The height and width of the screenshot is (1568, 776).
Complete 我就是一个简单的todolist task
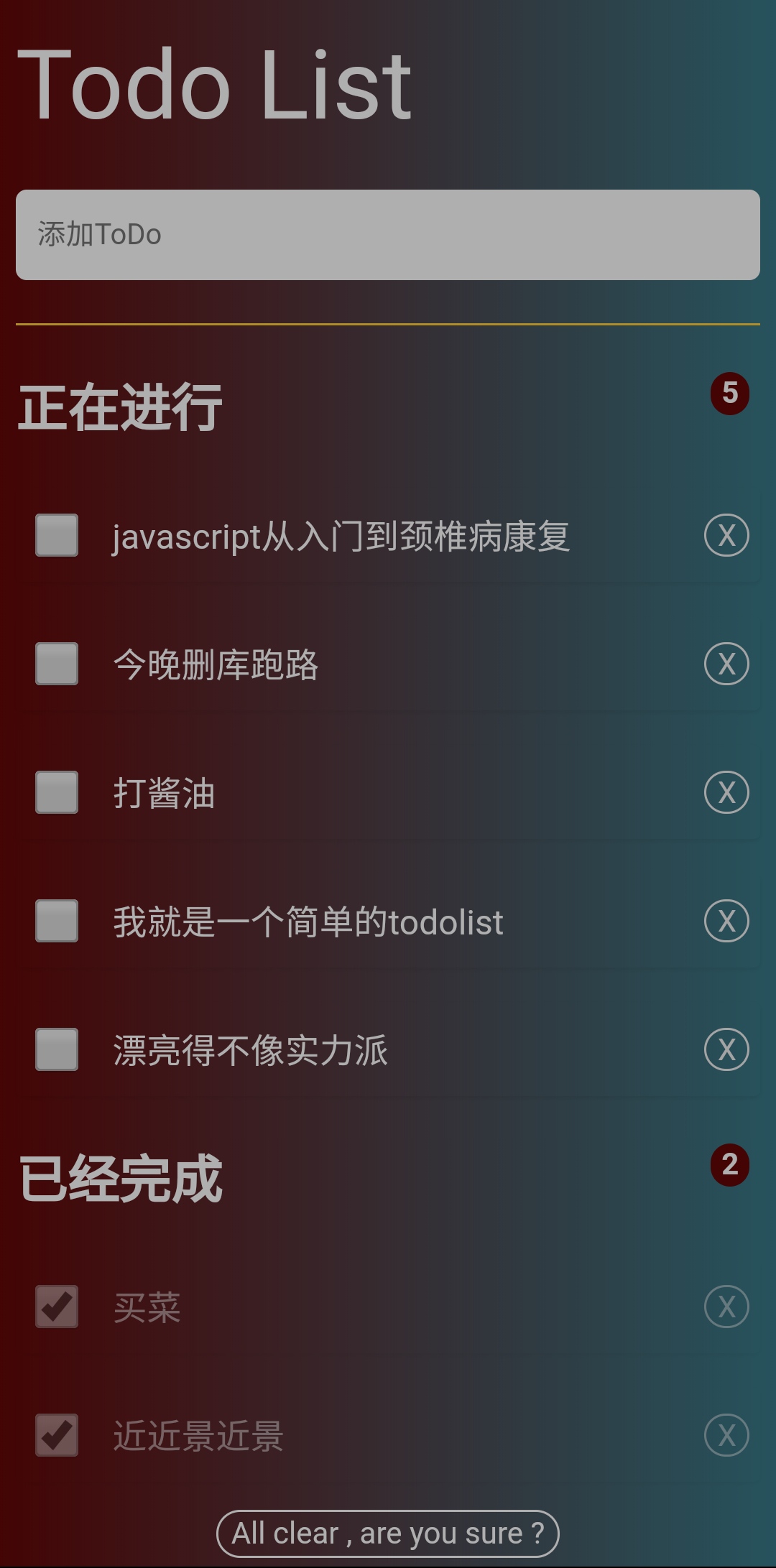pos(57,921)
